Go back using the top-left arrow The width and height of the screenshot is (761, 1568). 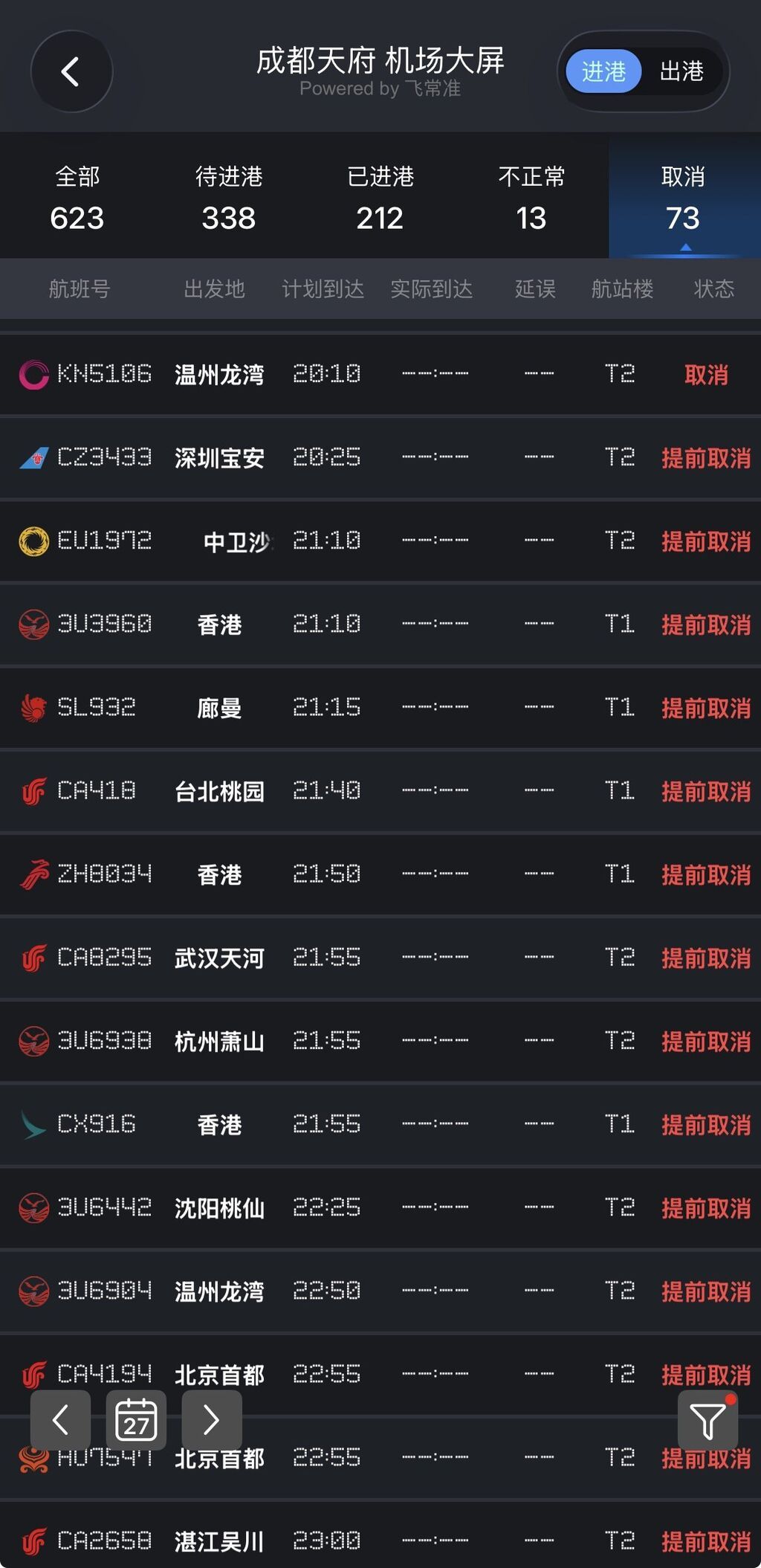pyautogui.click(x=71, y=71)
